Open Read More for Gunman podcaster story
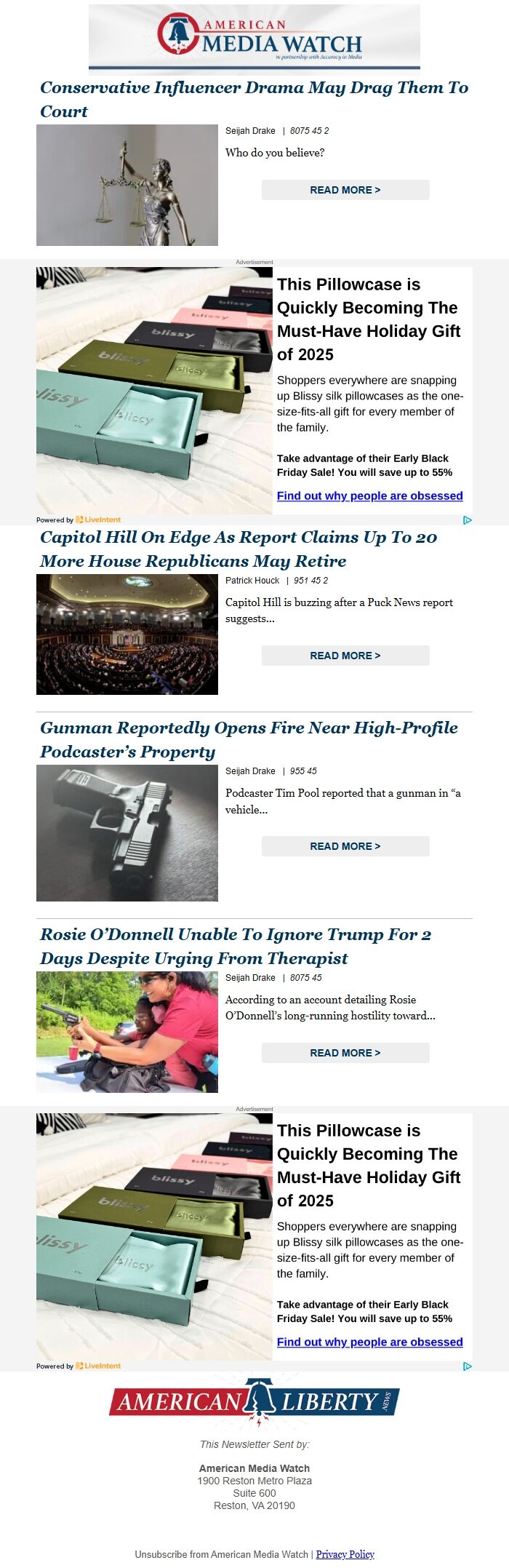Viewport: 509px width, 1568px height. (x=345, y=846)
